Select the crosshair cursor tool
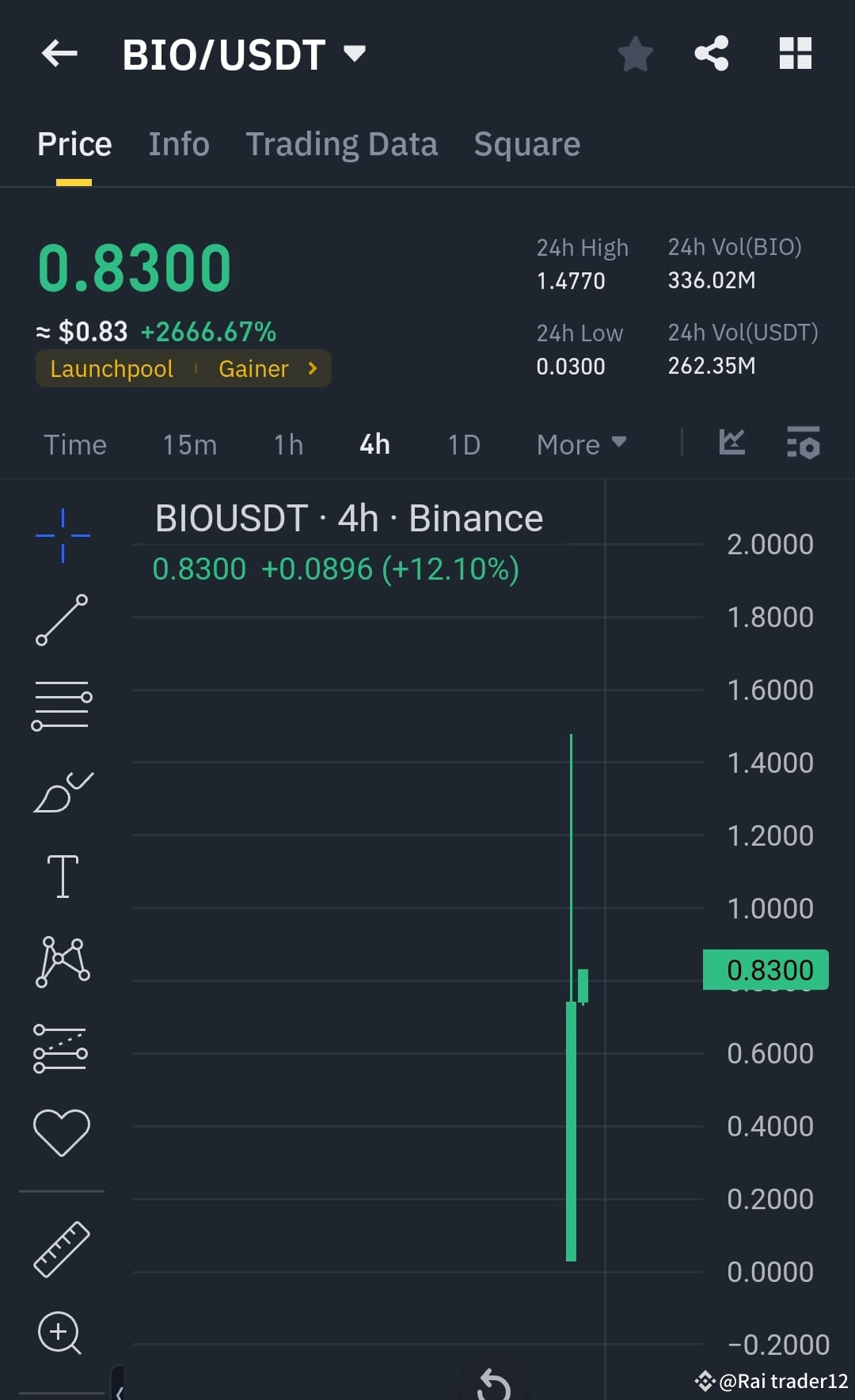This screenshot has height=1400, width=855. pos(62,535)
